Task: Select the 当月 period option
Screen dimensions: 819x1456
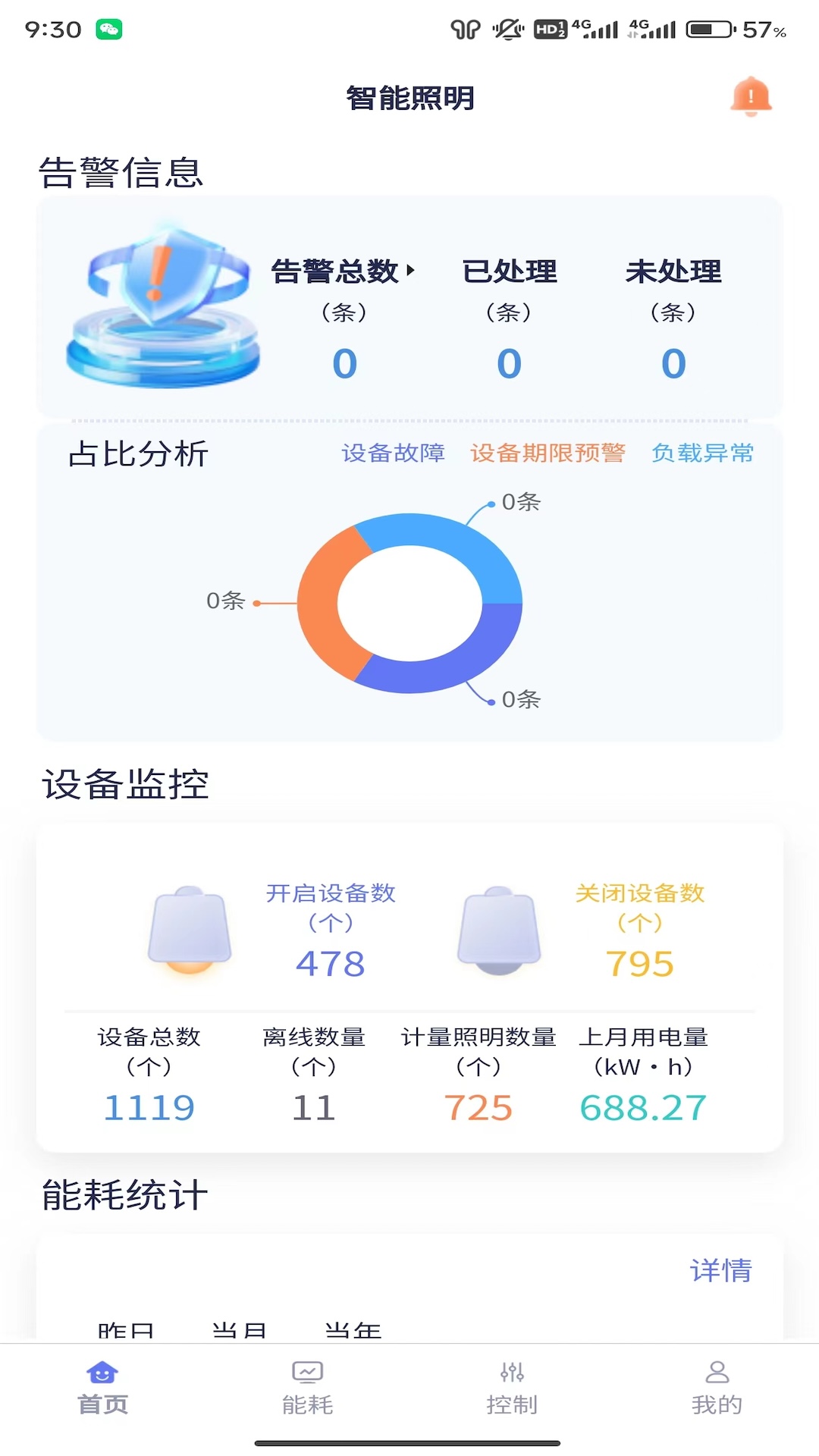Action: pos(237,1329)
